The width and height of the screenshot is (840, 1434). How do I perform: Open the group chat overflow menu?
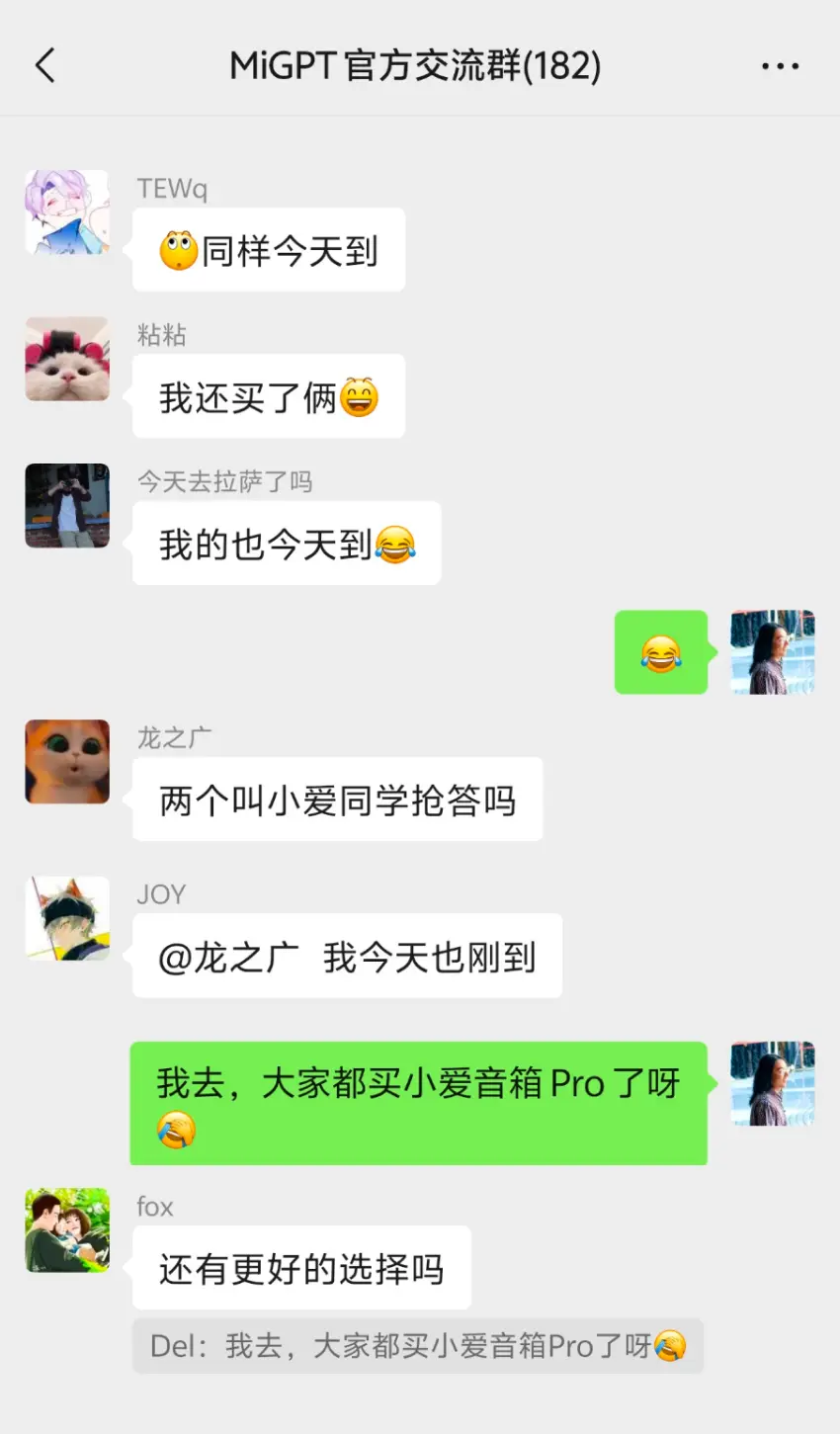pos(780,66)
